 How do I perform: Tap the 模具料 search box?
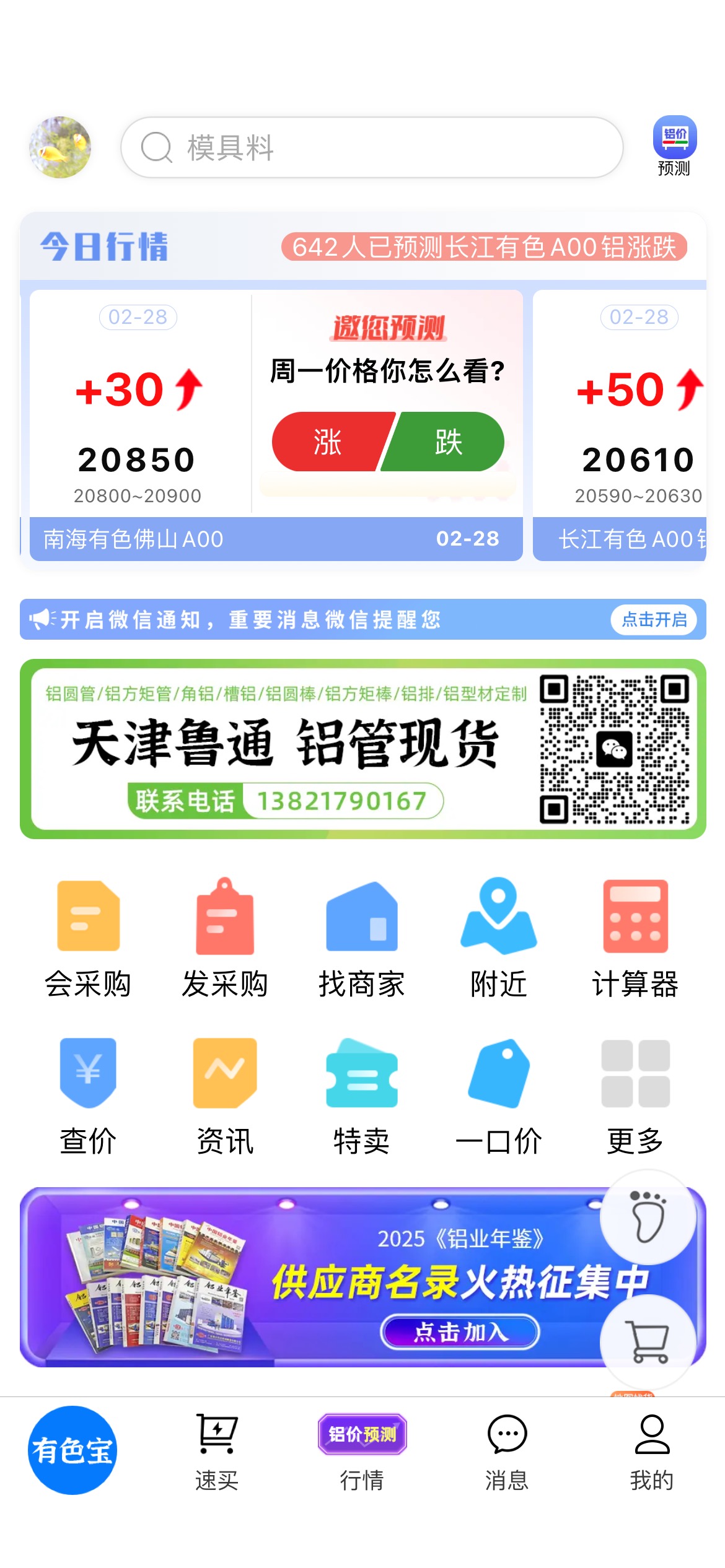point(372,147)
